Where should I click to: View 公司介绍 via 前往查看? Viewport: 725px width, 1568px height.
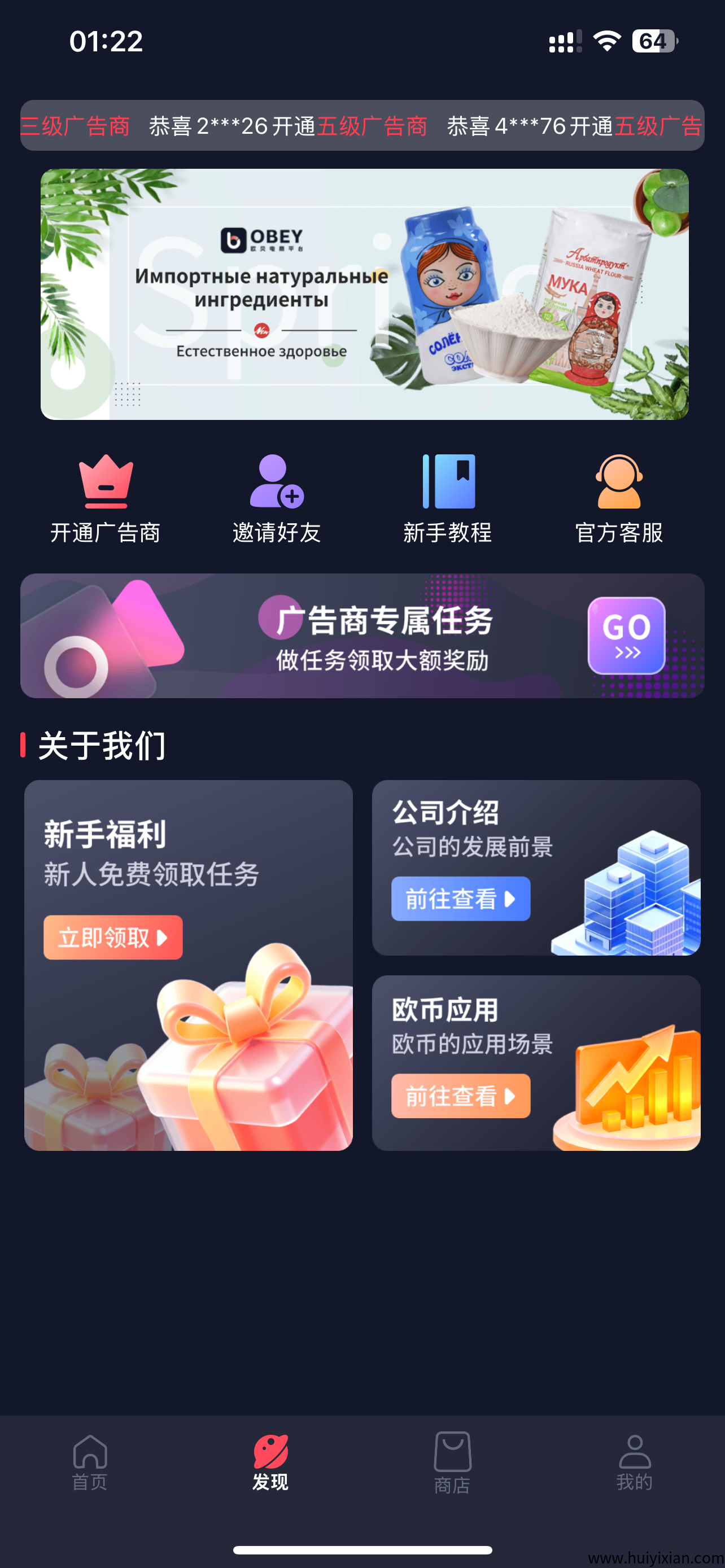click(460, 899)
